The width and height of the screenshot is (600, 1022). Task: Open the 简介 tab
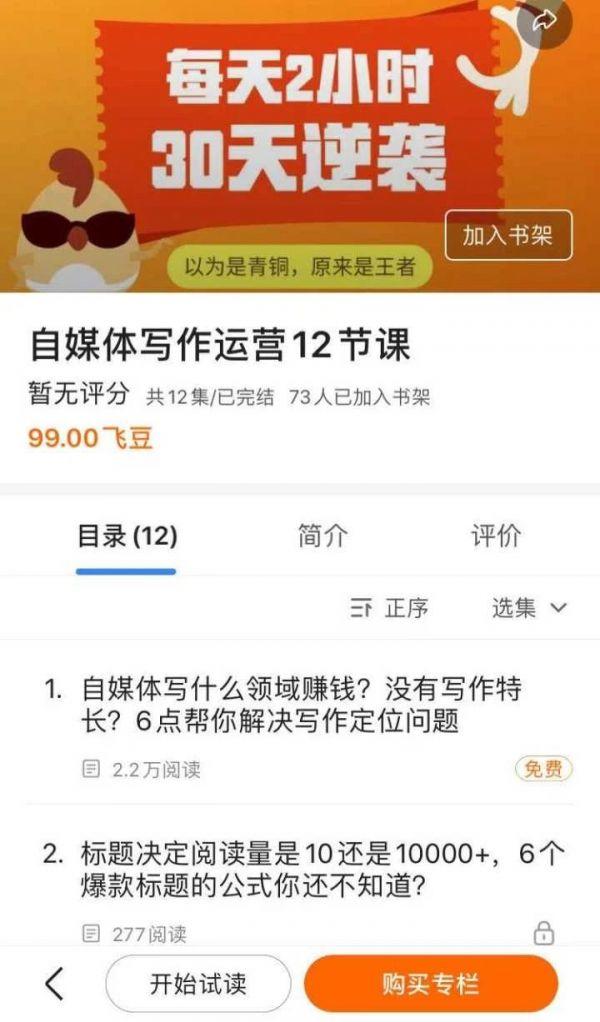(322, 536)
